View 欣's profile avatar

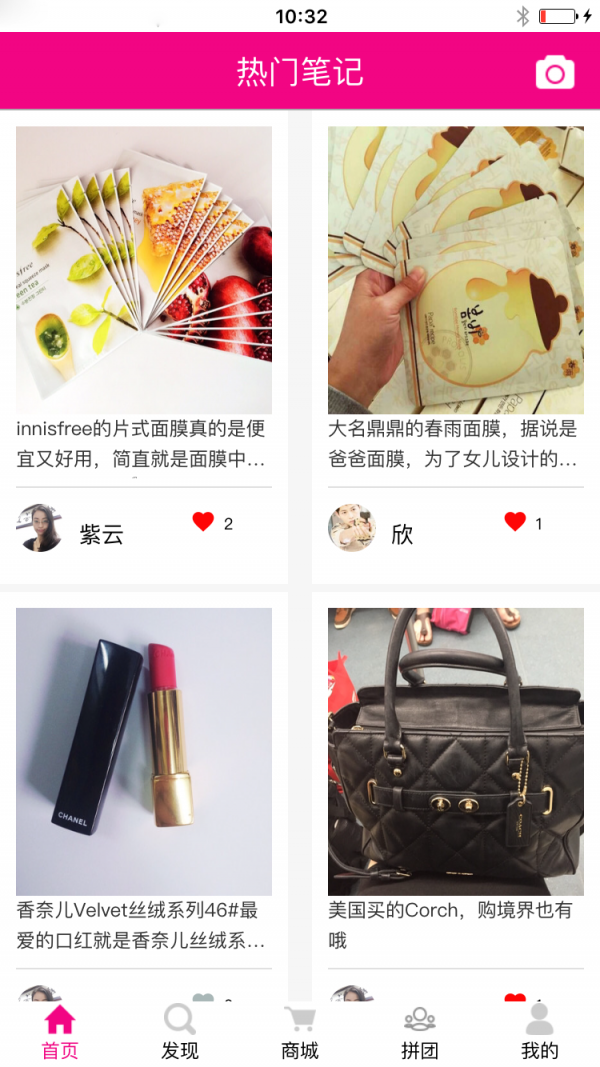[x=352, y=528]
